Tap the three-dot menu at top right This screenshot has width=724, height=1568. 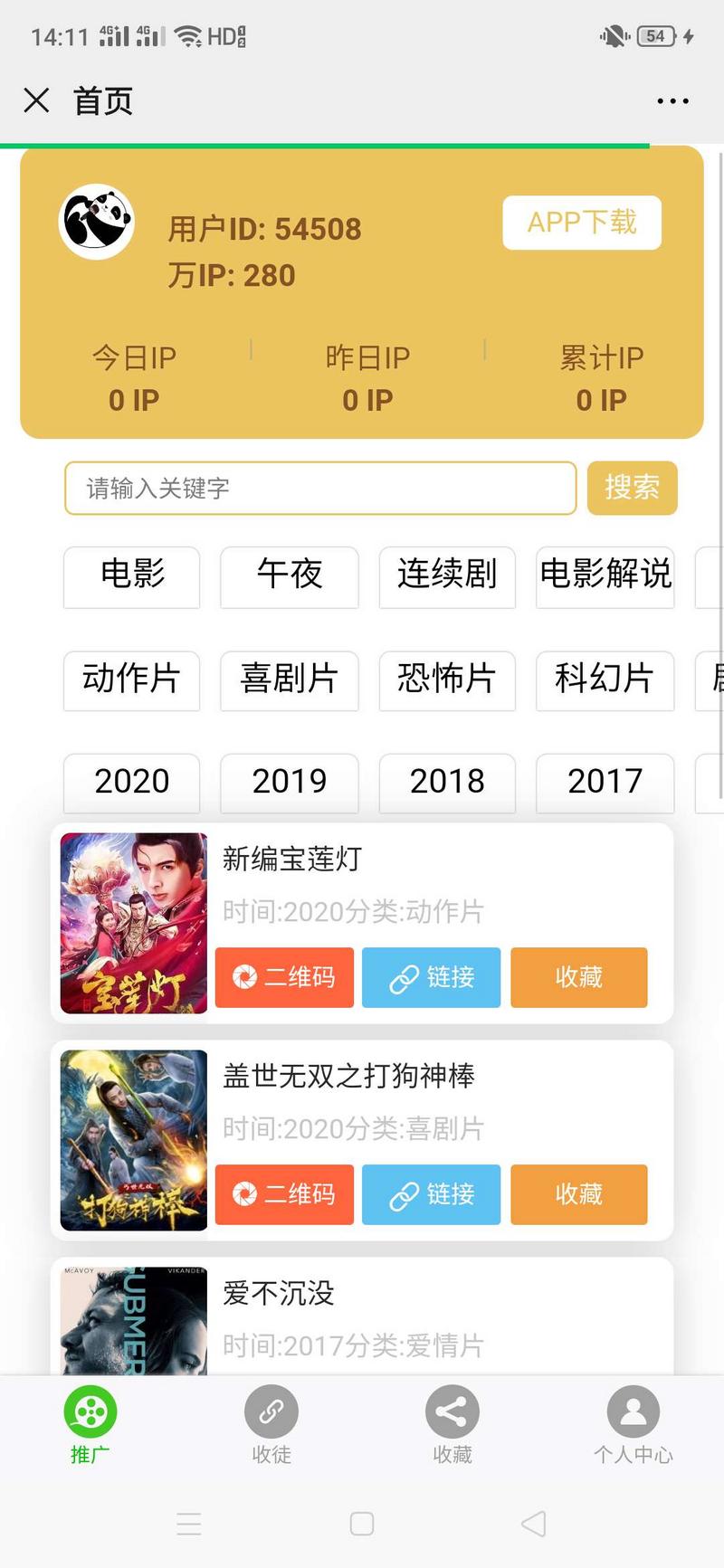pyautogui.click(x=672, y=100)
